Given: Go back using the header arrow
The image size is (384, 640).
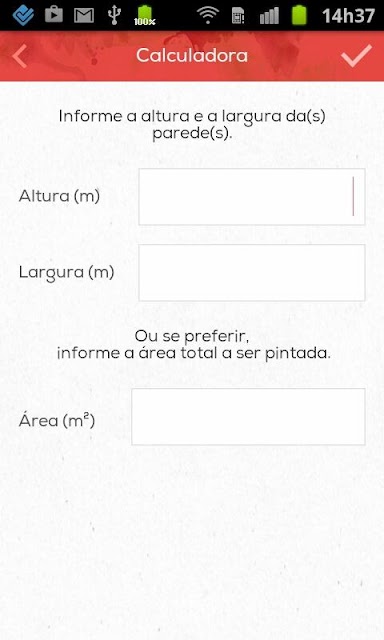Looking at the screenshot, I should pos(20,56).
